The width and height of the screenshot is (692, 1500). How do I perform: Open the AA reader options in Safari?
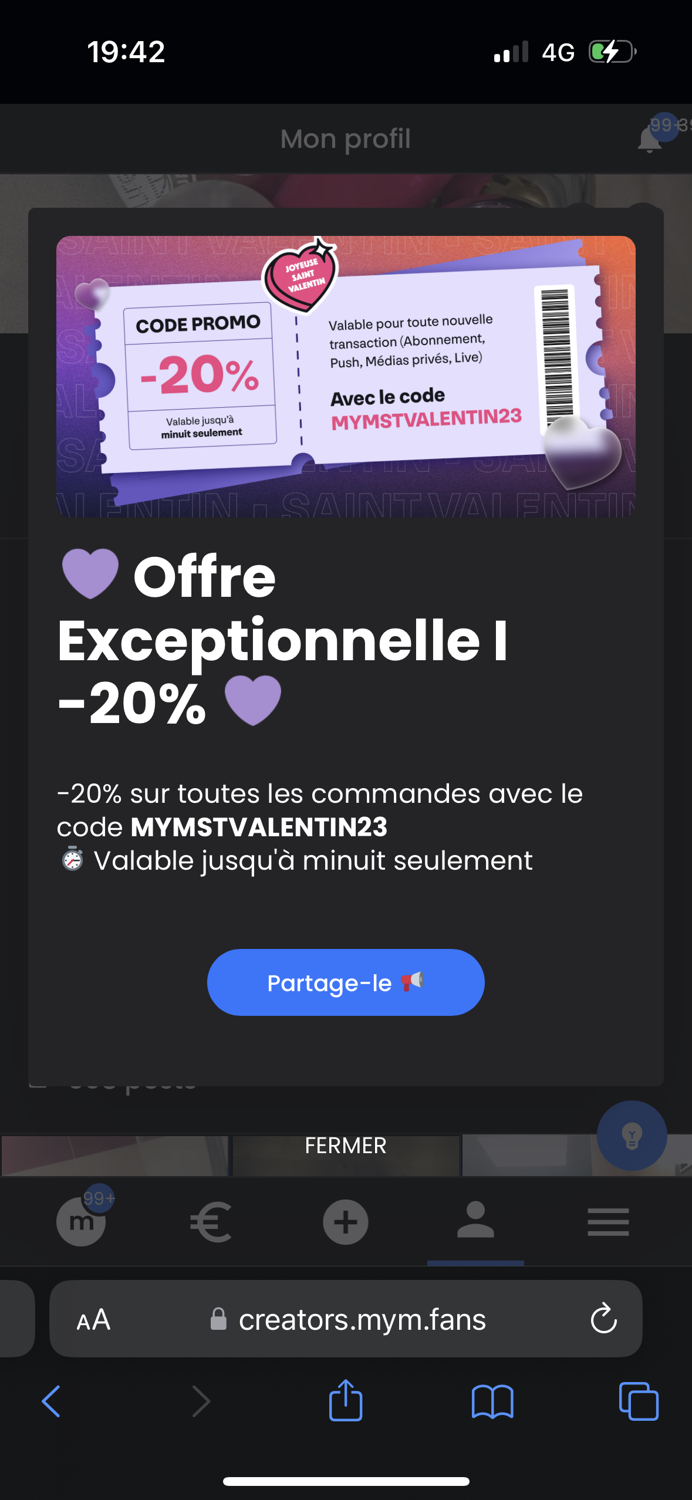[x=93, y=1320]
